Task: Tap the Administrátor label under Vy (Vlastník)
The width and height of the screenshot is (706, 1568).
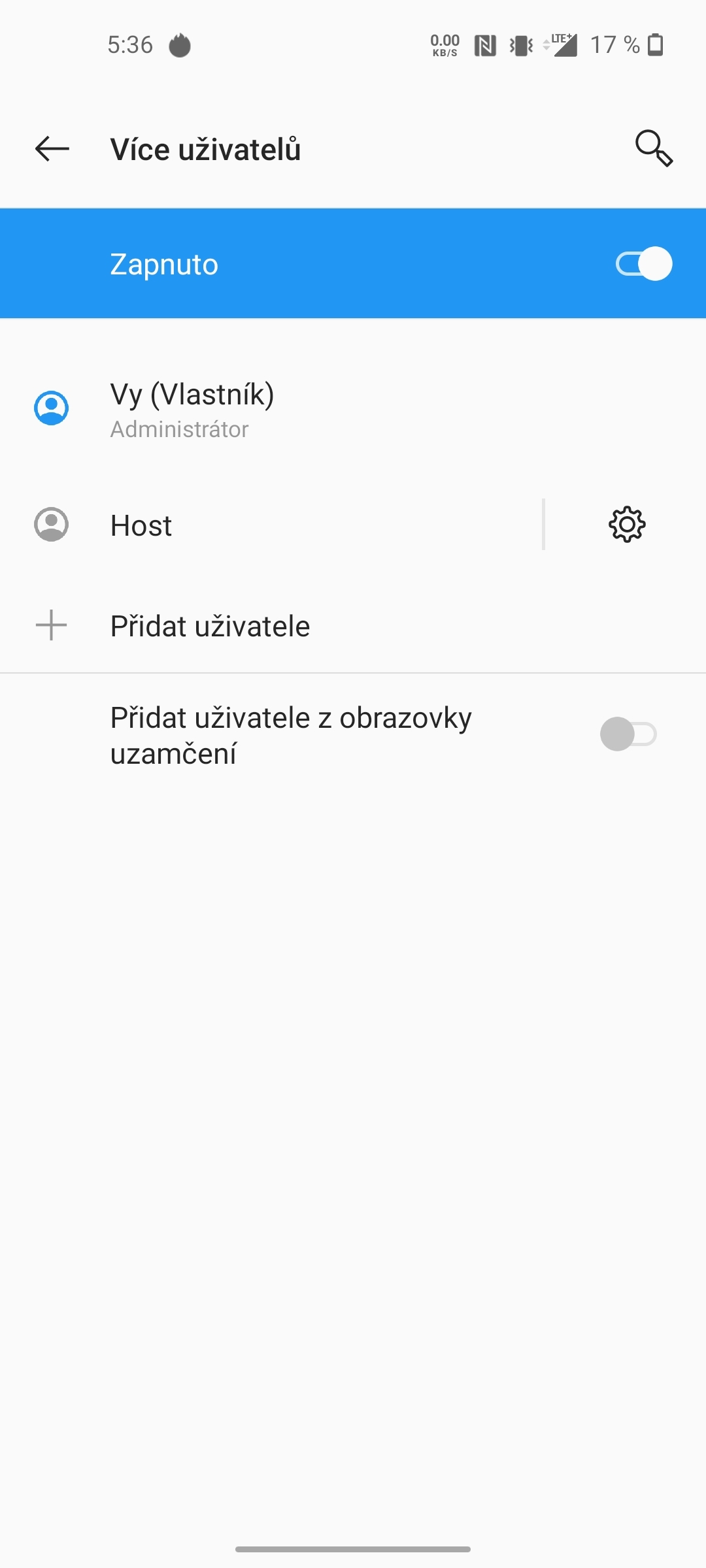Action: pyautogui.click(x=179, y=429)
